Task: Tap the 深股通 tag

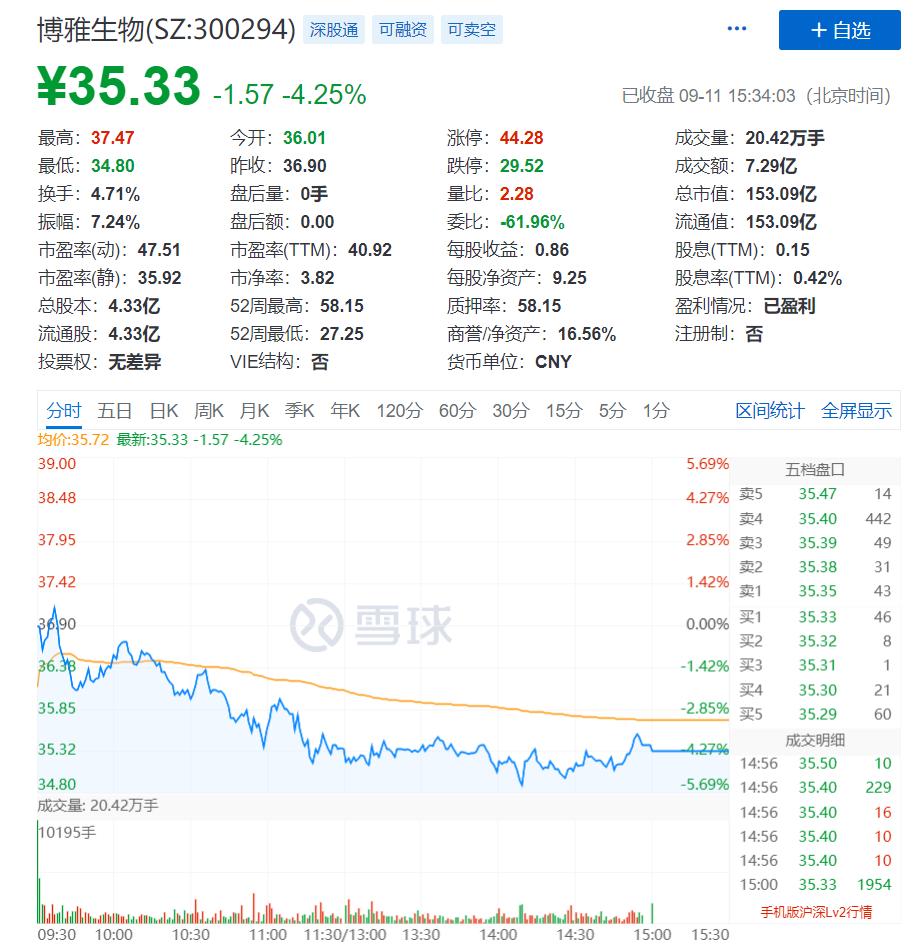Action: [334, 30]
